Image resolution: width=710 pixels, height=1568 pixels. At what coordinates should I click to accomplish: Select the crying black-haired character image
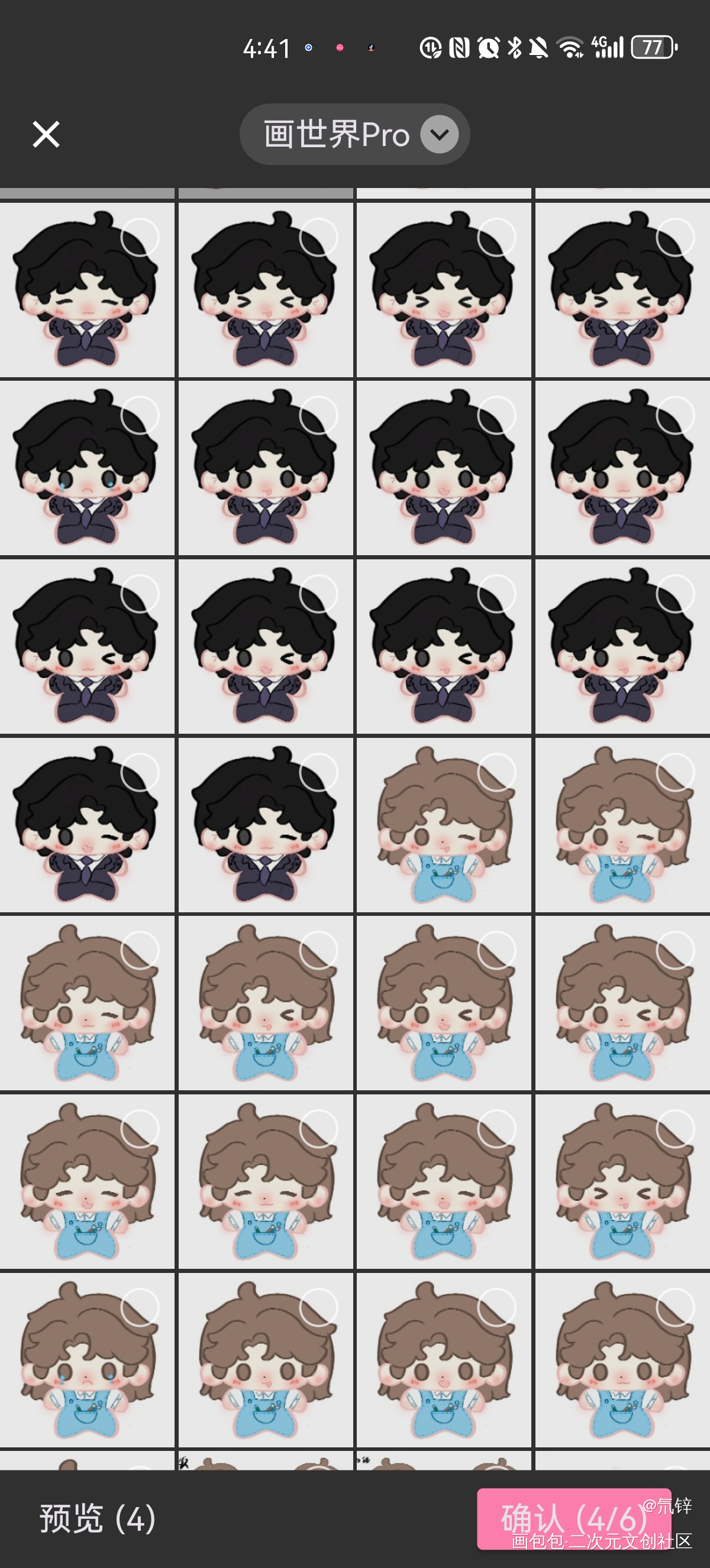click(140, 416)
